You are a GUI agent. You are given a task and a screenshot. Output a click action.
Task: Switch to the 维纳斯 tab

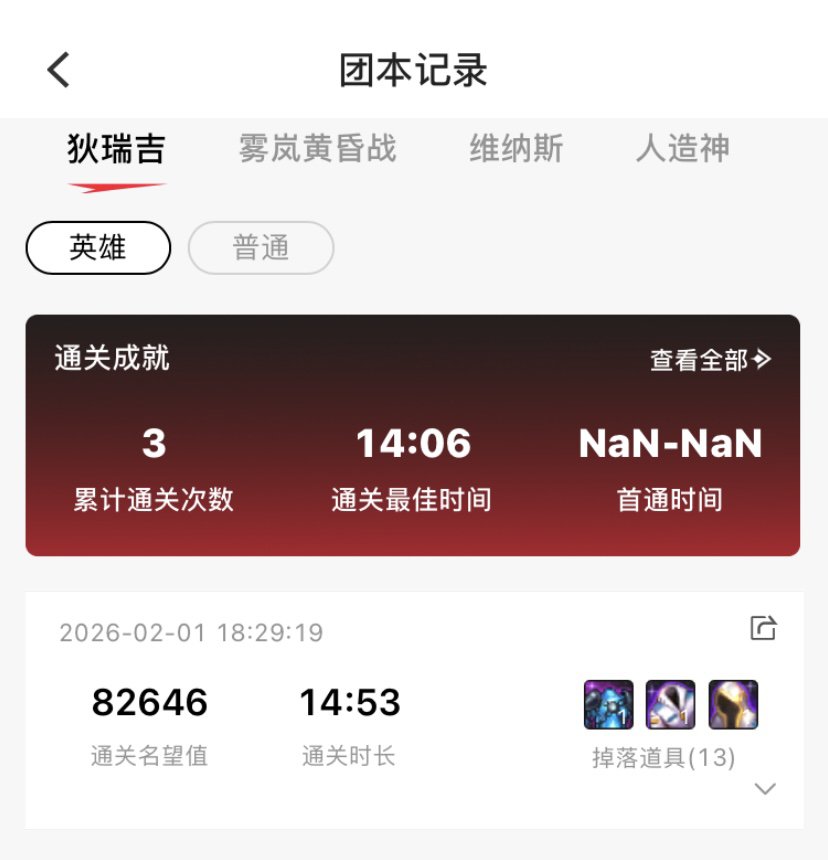[516, 149]
